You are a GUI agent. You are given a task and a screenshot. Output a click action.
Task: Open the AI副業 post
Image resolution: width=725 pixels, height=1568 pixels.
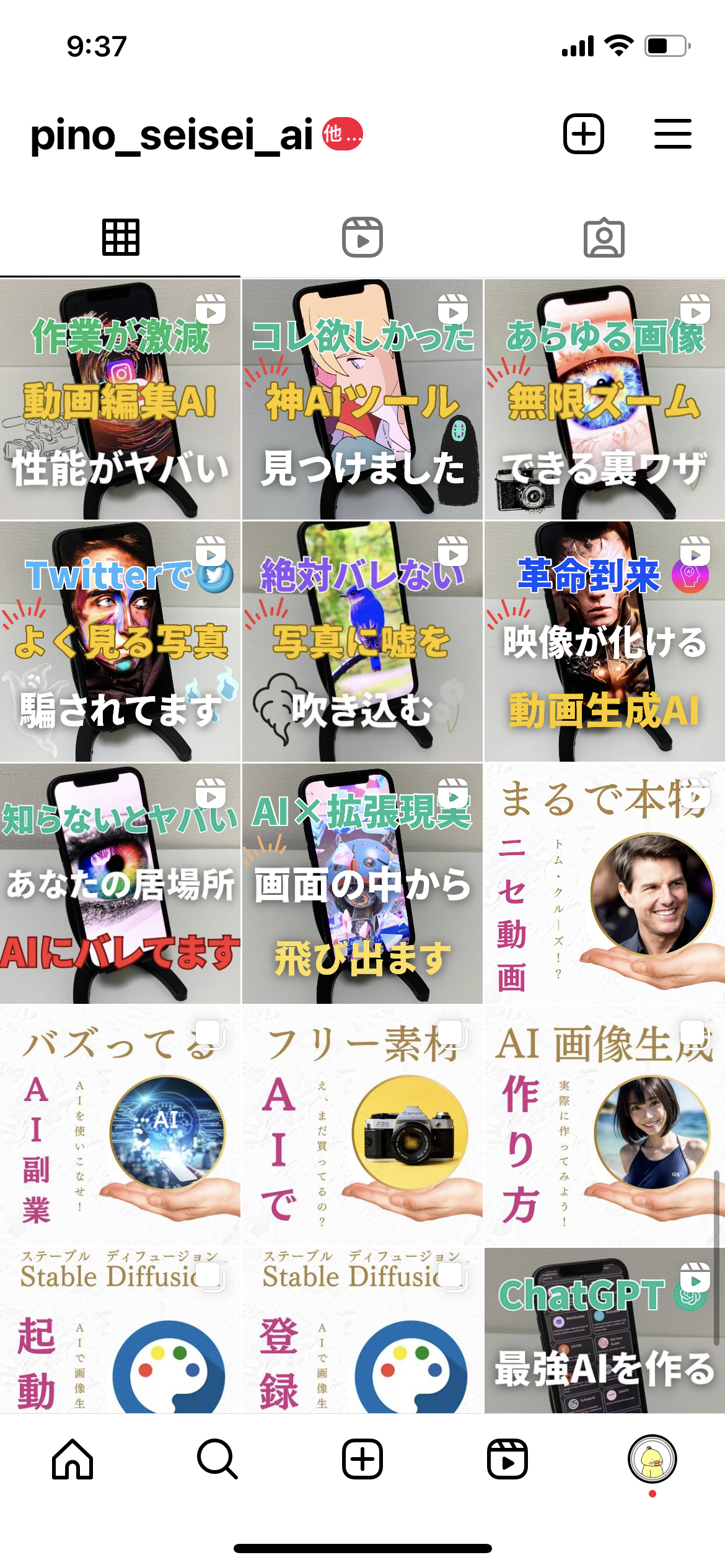(x=120, y=1126)
